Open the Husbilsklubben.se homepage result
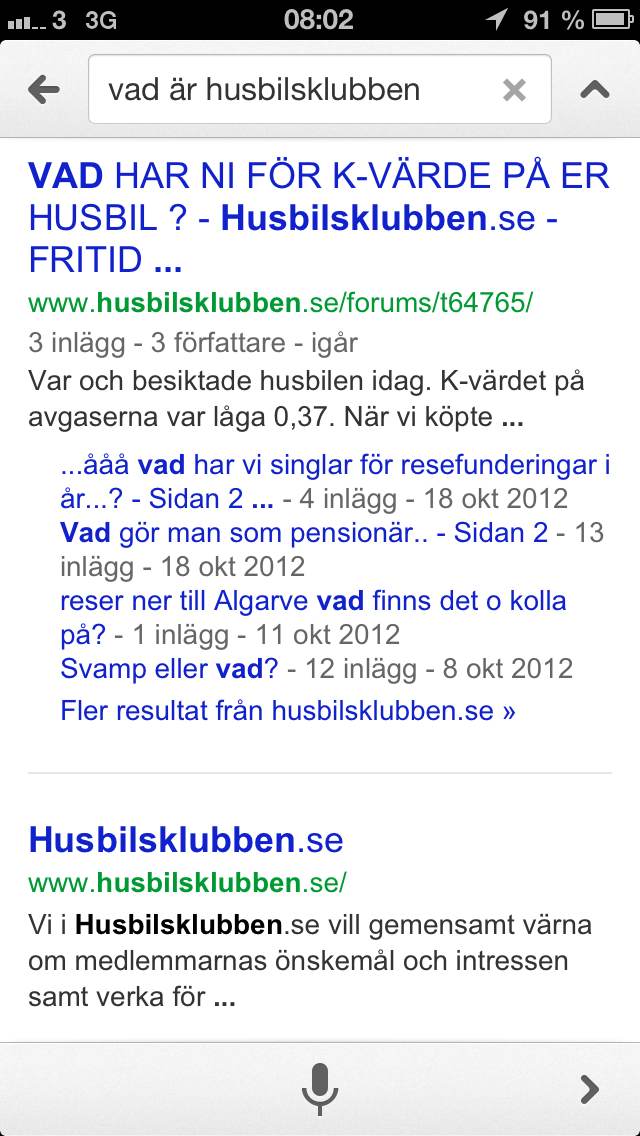 click(x=186, y=840)
